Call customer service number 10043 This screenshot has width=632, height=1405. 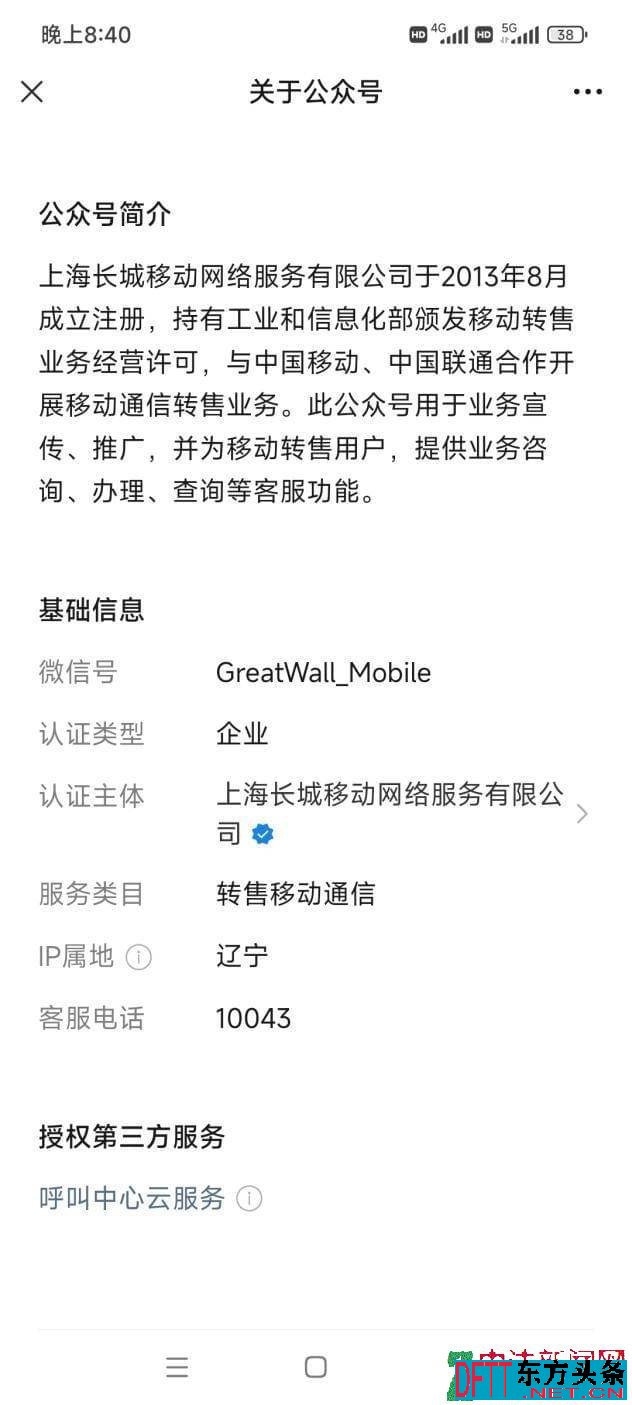pyautogui.click(x=253, y=1018)
